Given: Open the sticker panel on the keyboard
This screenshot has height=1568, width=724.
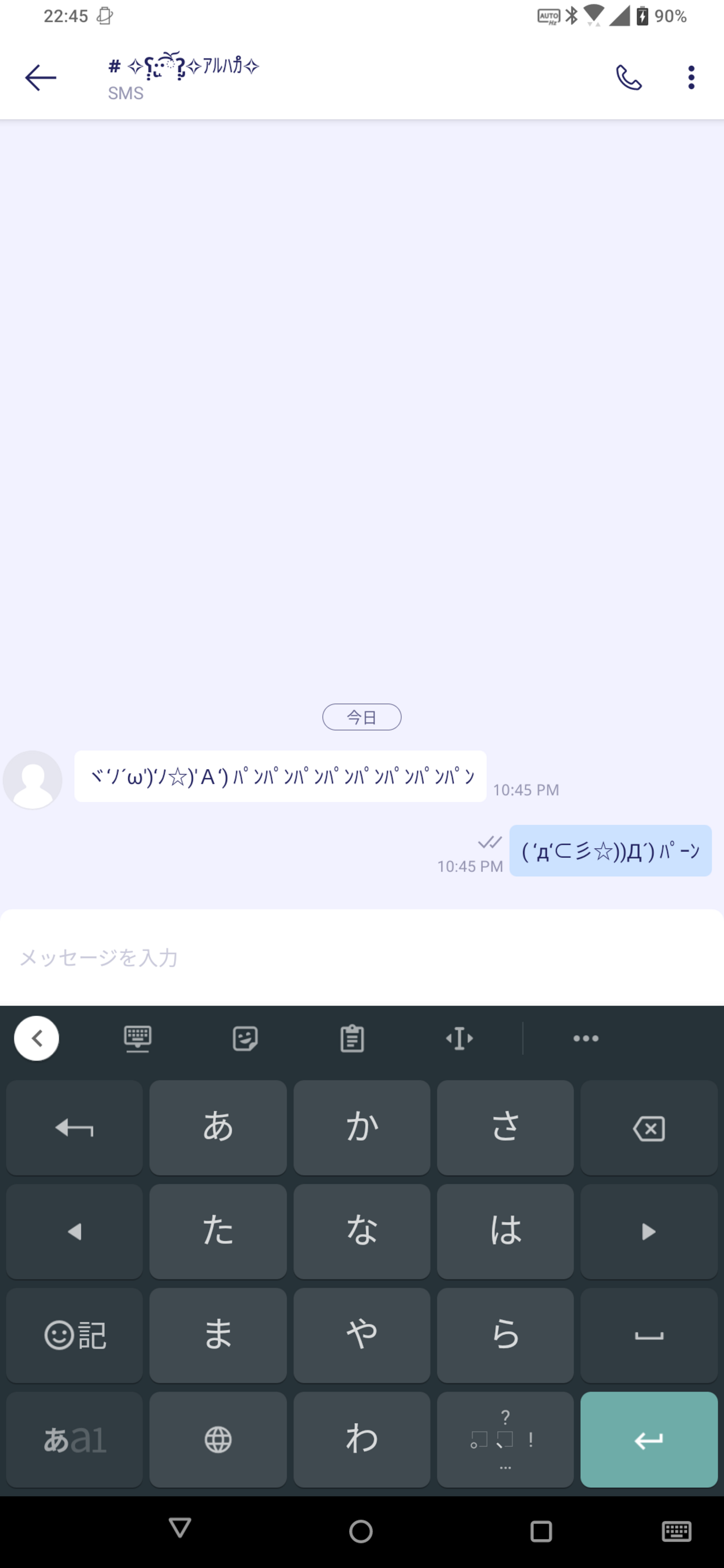Looking at the screenshot, I should click(245, 1039).
